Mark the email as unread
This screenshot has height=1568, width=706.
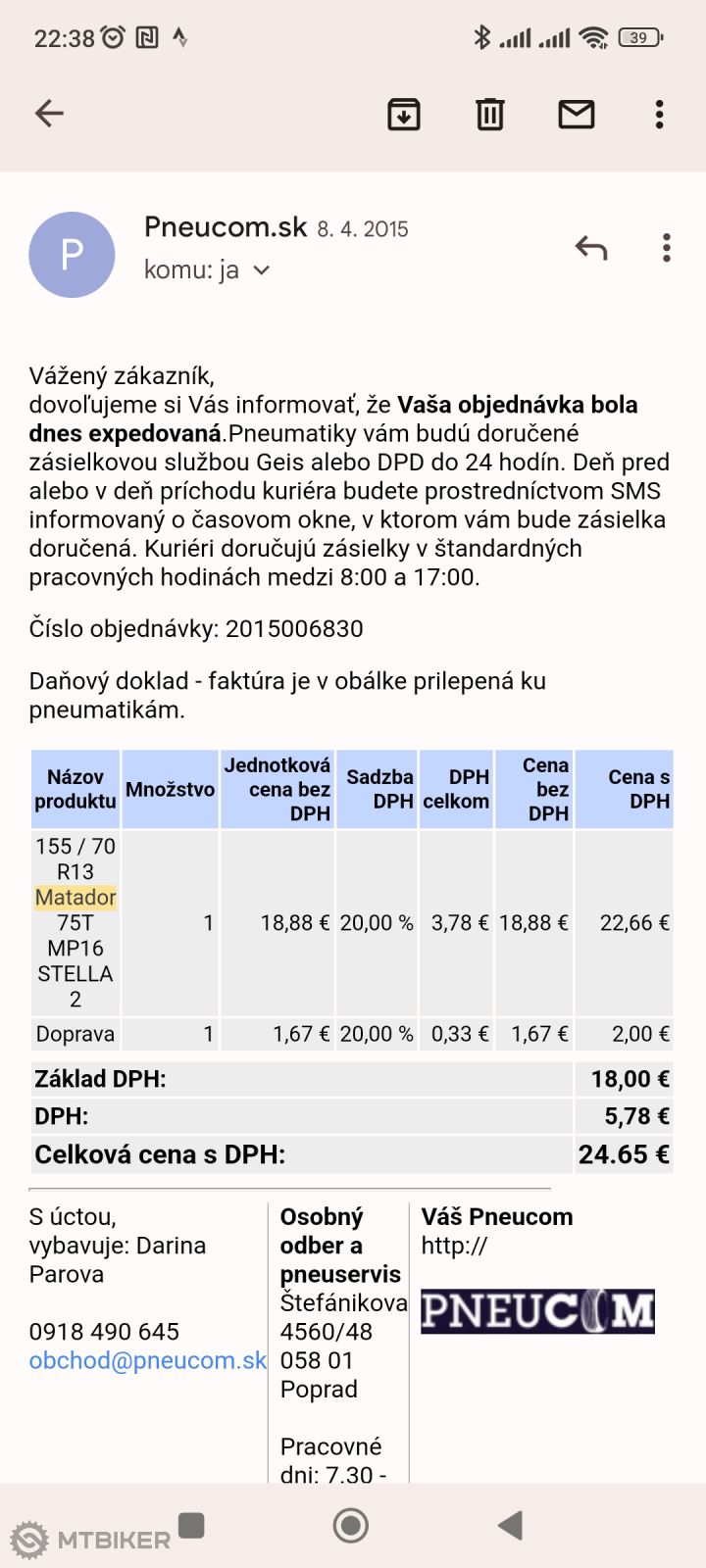coord(576,115)
